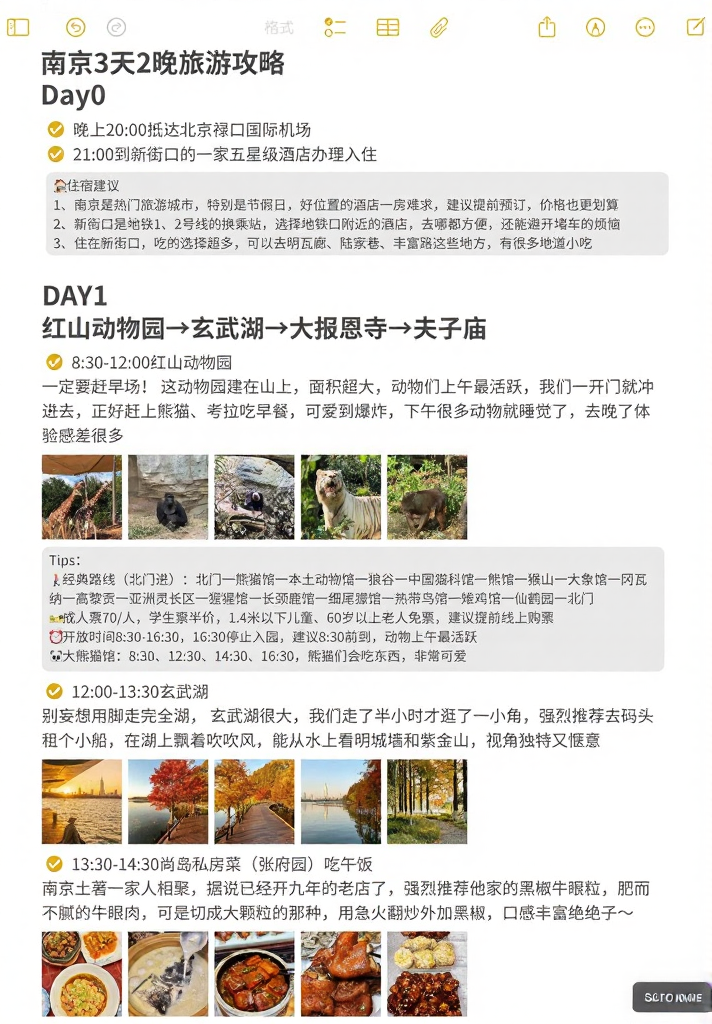Uncheck the 8:30-12:00红山动物园 item

54,362
